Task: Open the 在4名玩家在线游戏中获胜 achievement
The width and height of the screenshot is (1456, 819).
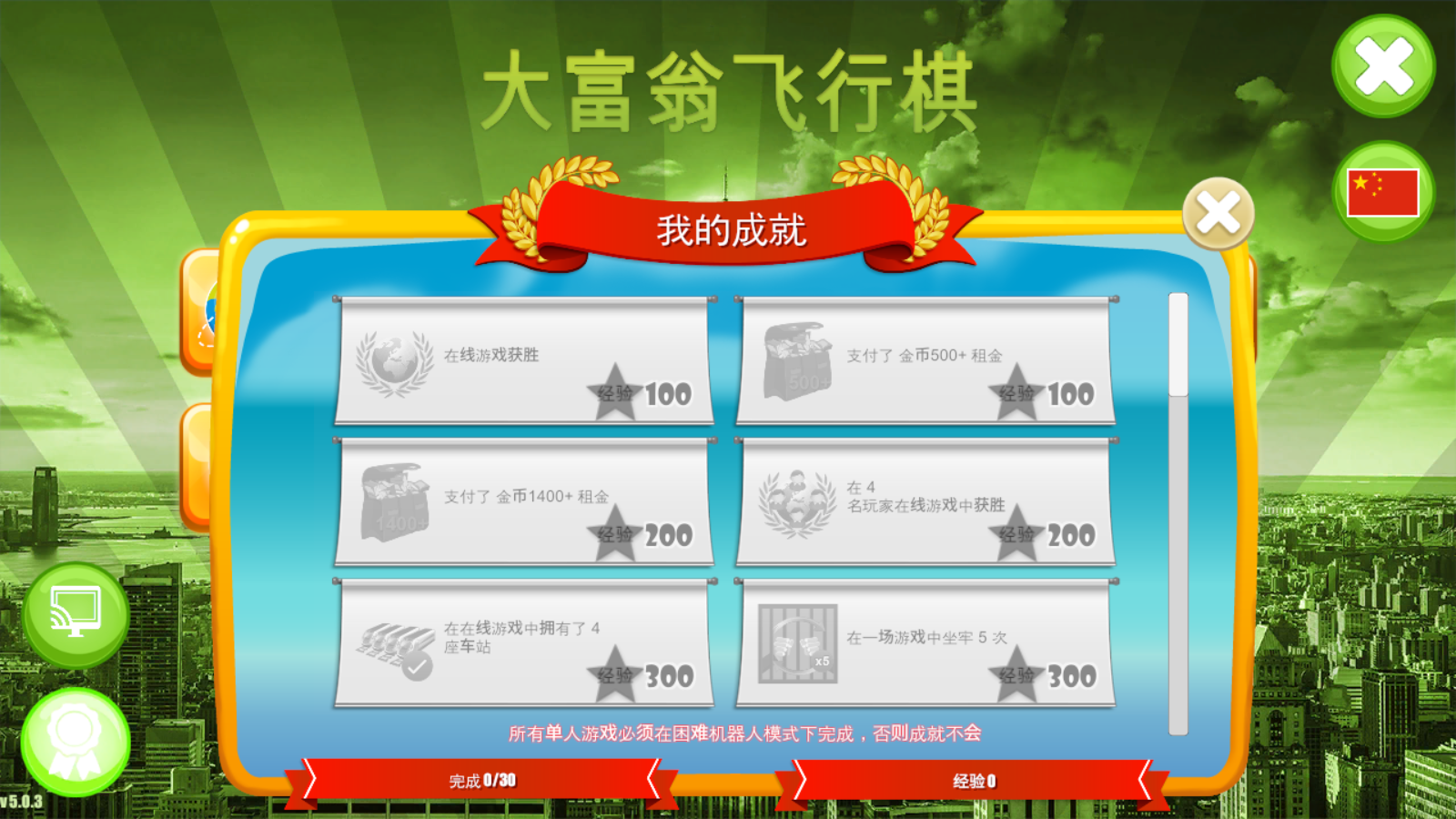Action: tap(925, 502)
